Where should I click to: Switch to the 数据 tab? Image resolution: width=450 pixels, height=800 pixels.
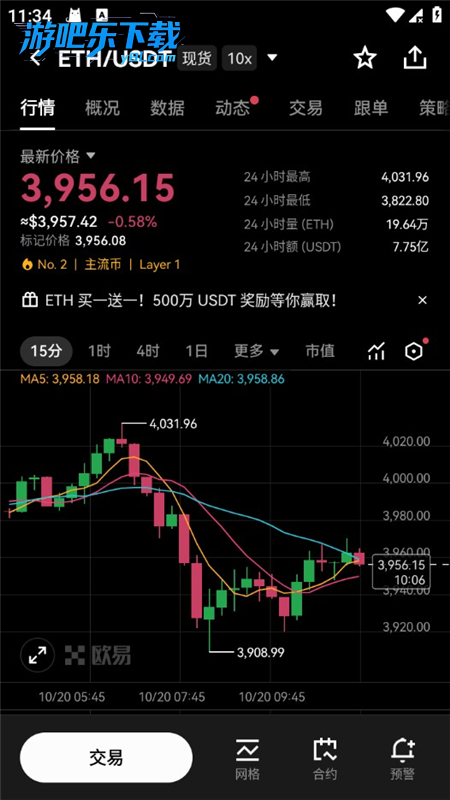coord(167,108)
